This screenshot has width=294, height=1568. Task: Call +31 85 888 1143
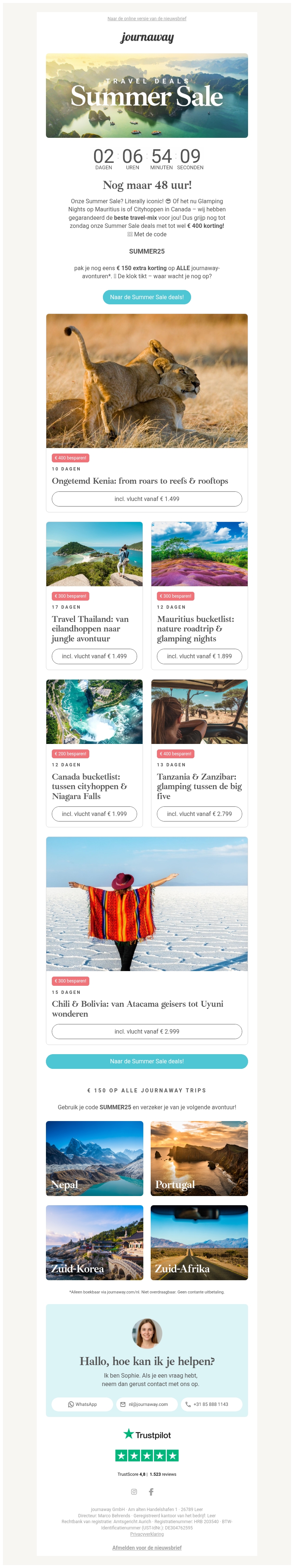tap(211, 1404)
